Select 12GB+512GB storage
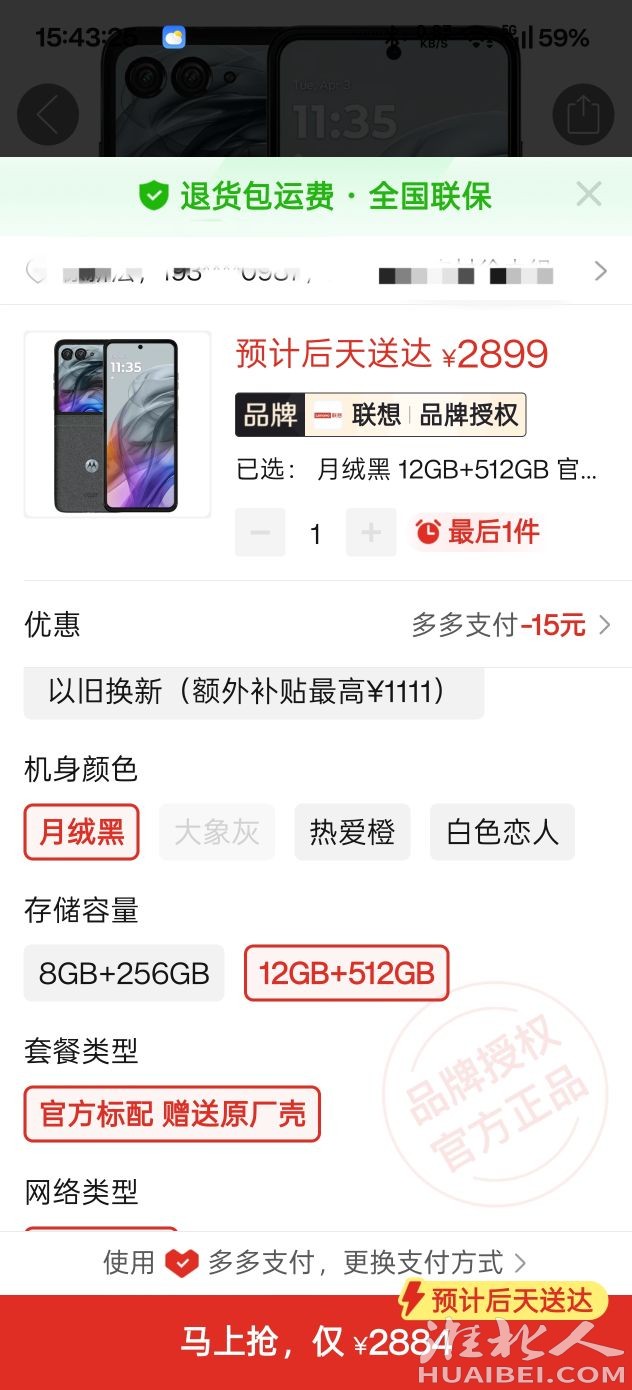 coord(346,973)
